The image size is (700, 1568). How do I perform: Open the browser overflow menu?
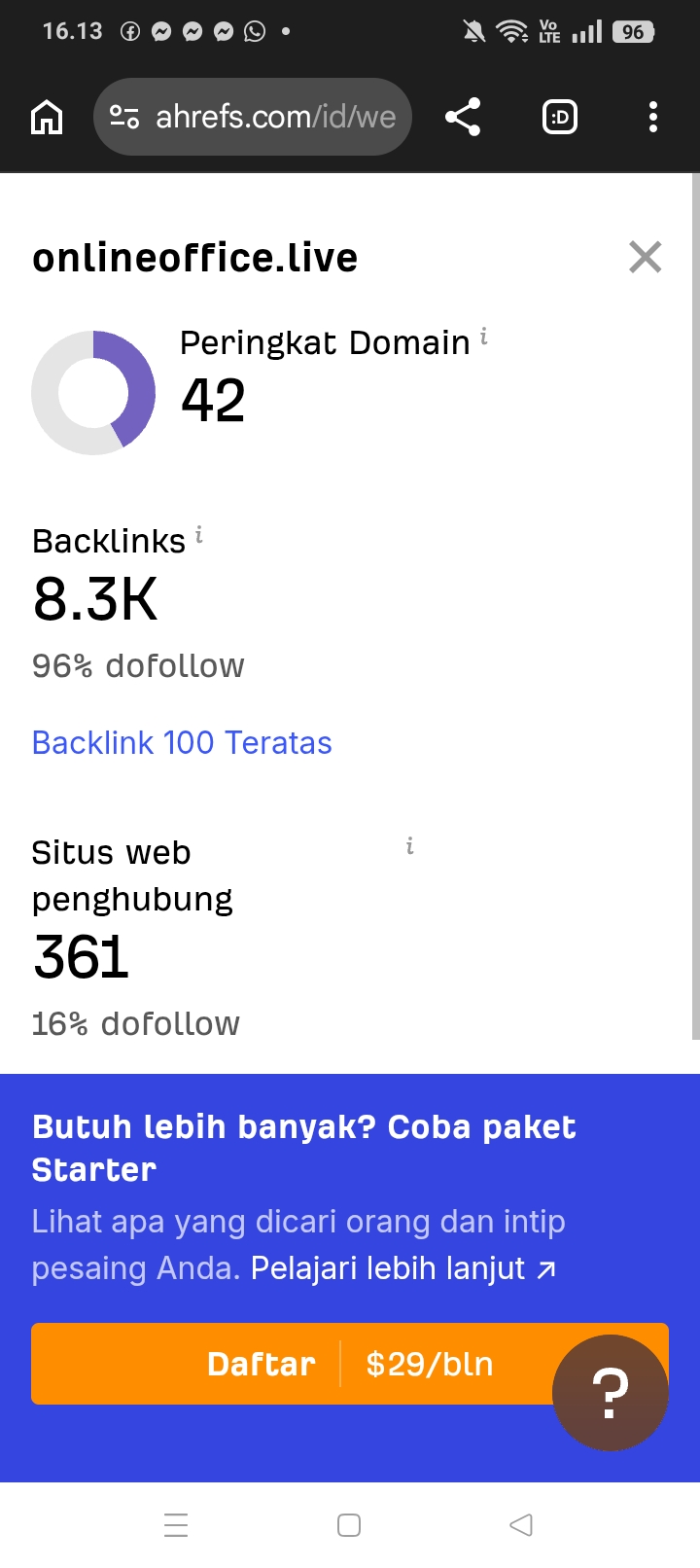tap(653, 117)
